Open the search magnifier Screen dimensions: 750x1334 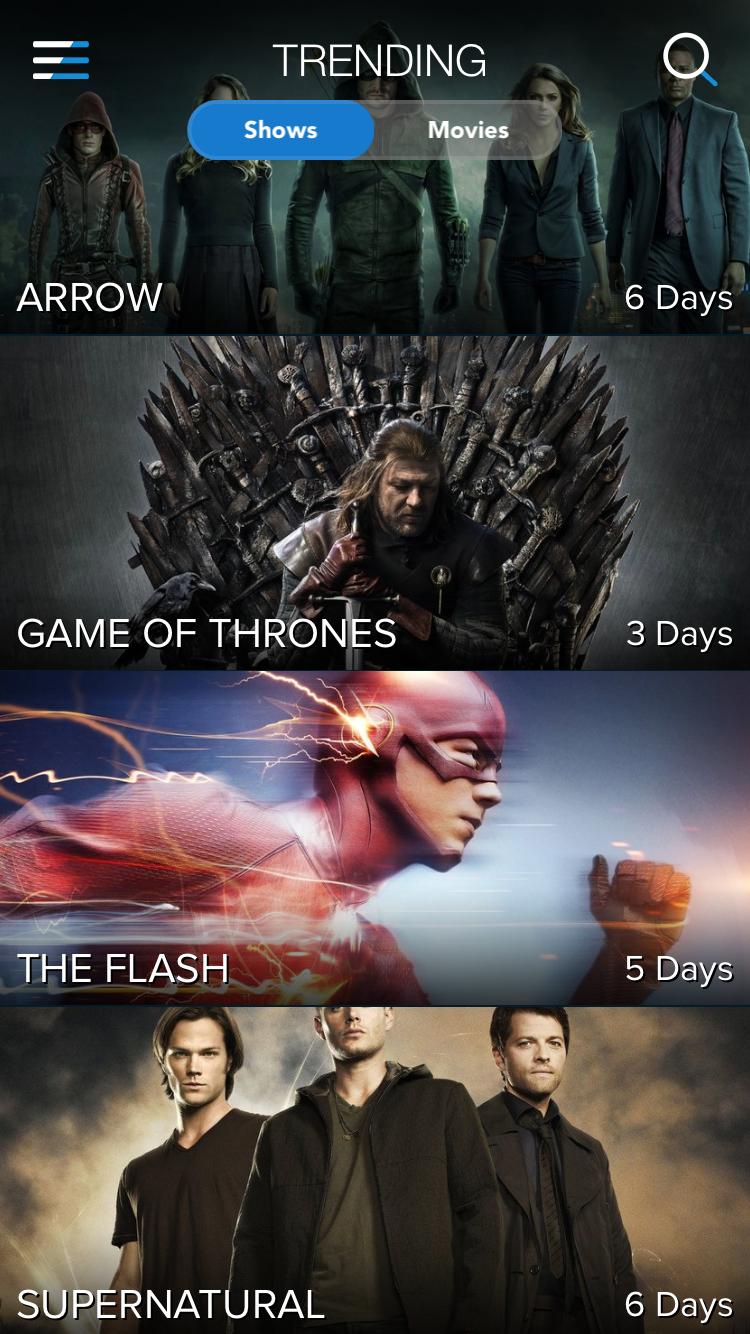point(689,59)
